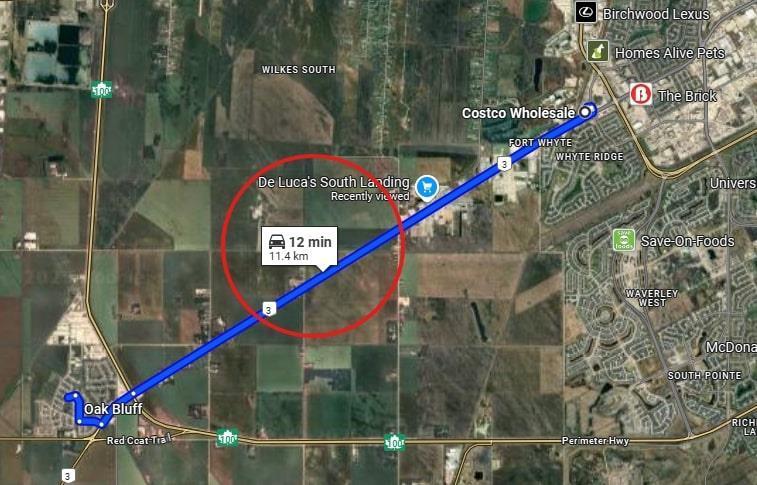
Task: Open Birchwood Lexus dealership pin
Action: click(587, 13)
